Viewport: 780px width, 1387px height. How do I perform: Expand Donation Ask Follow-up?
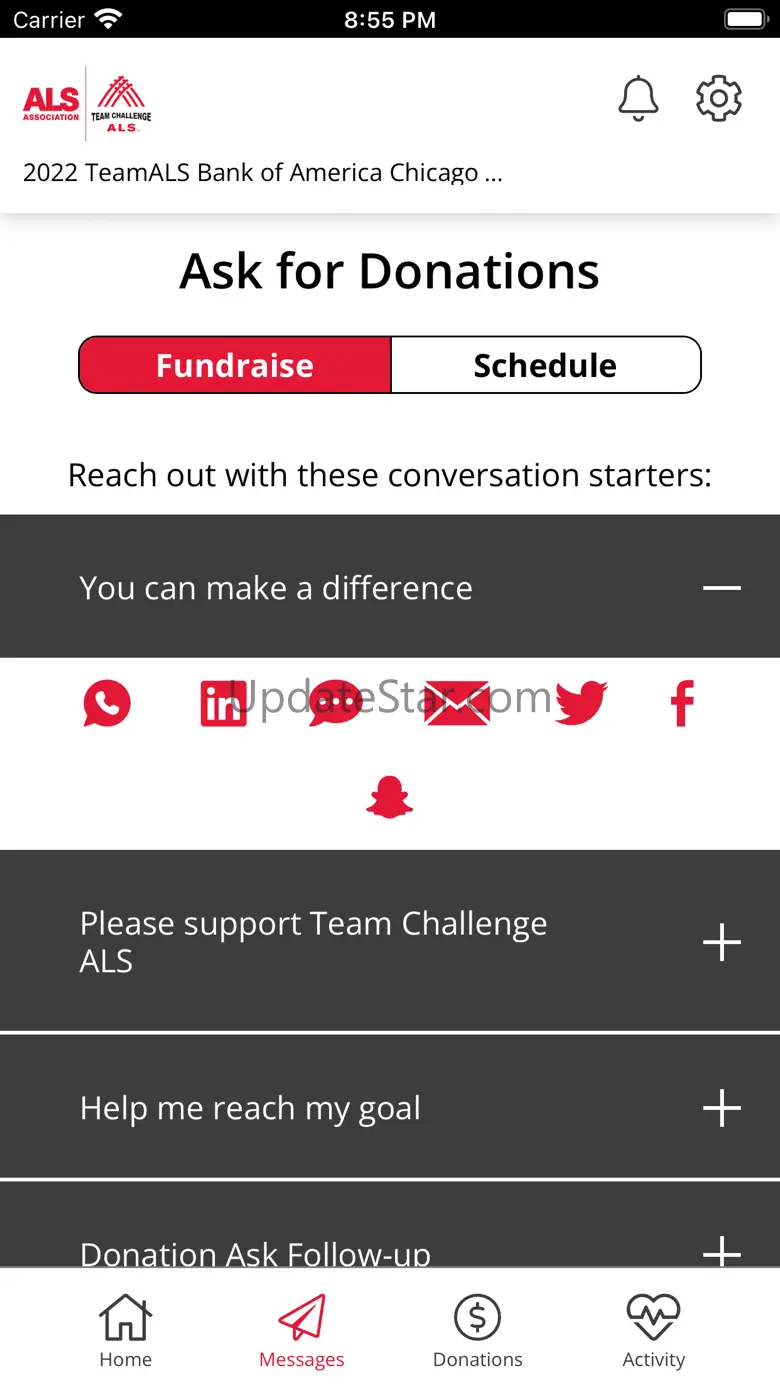721,1250
